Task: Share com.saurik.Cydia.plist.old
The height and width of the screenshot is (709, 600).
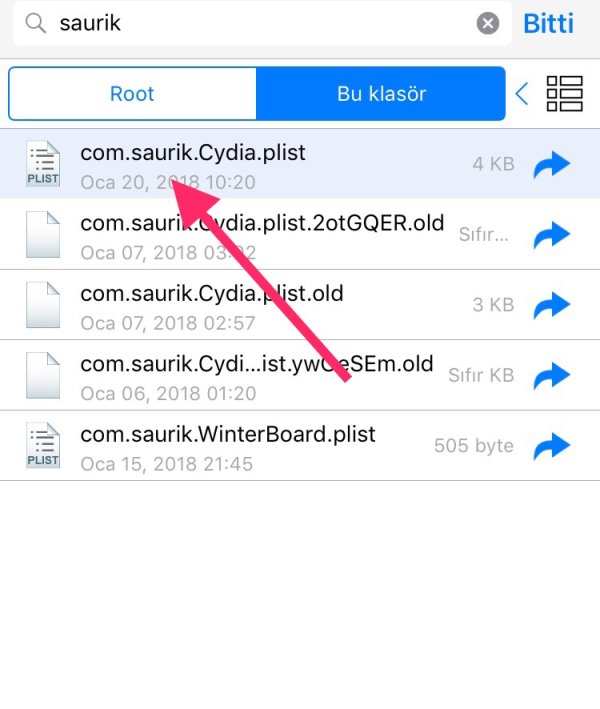Action: 551,306
